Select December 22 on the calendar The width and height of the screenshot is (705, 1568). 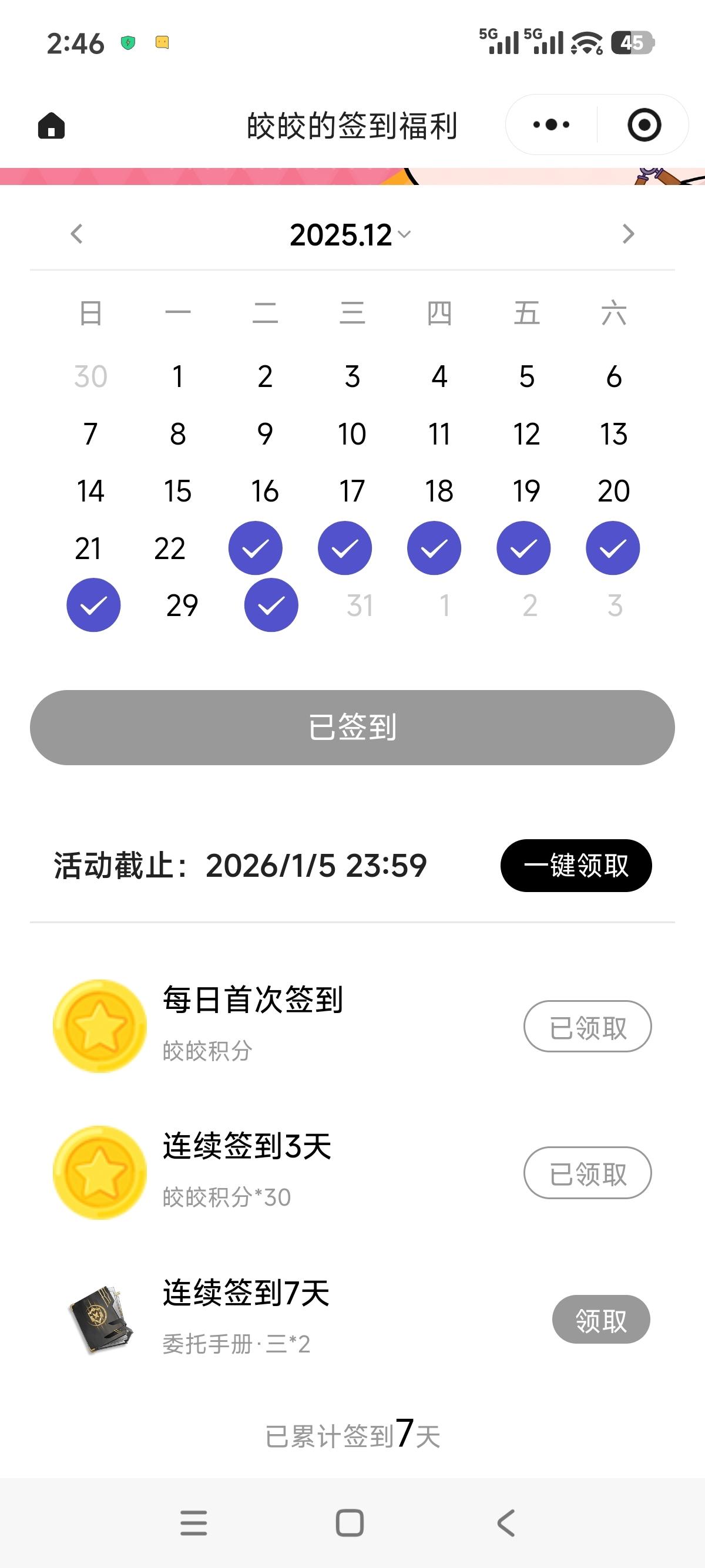click(x=169, y=549)
